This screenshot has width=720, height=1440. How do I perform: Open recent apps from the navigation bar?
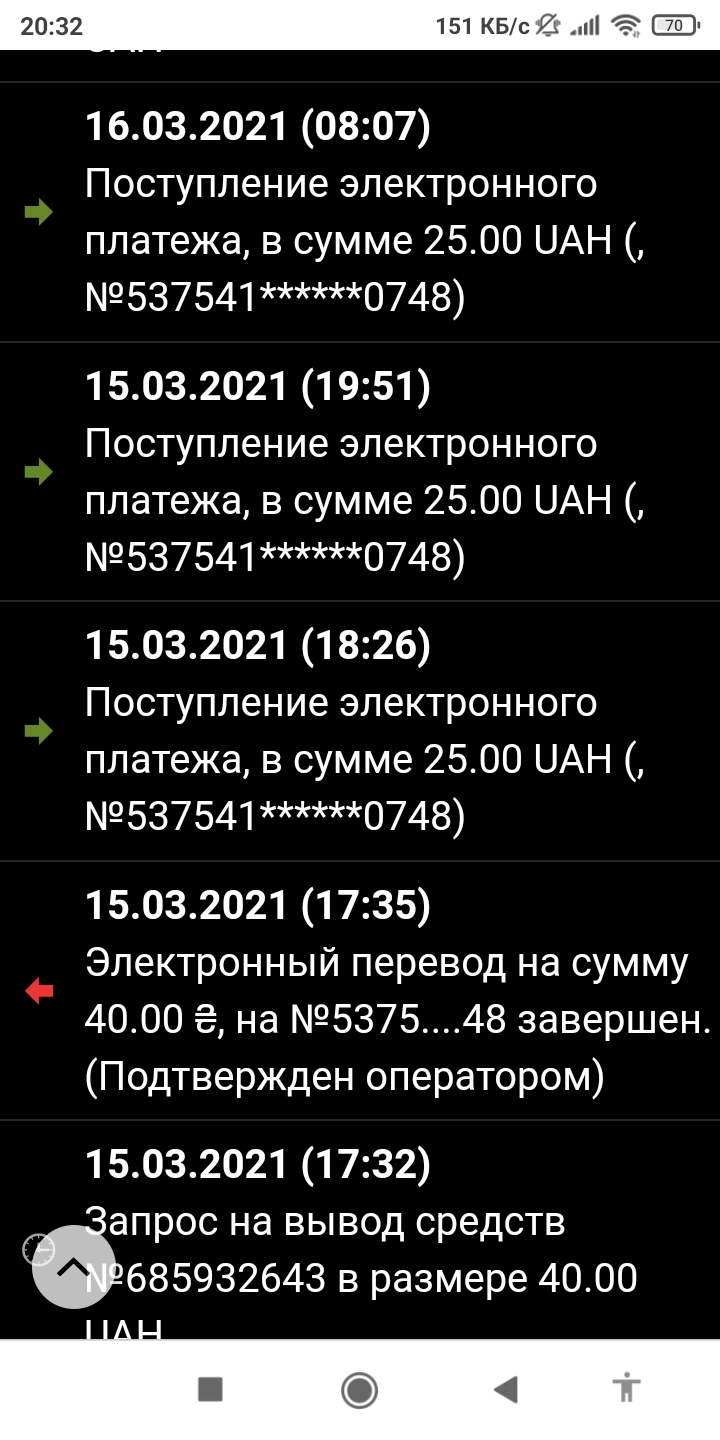pos(210,1389)
